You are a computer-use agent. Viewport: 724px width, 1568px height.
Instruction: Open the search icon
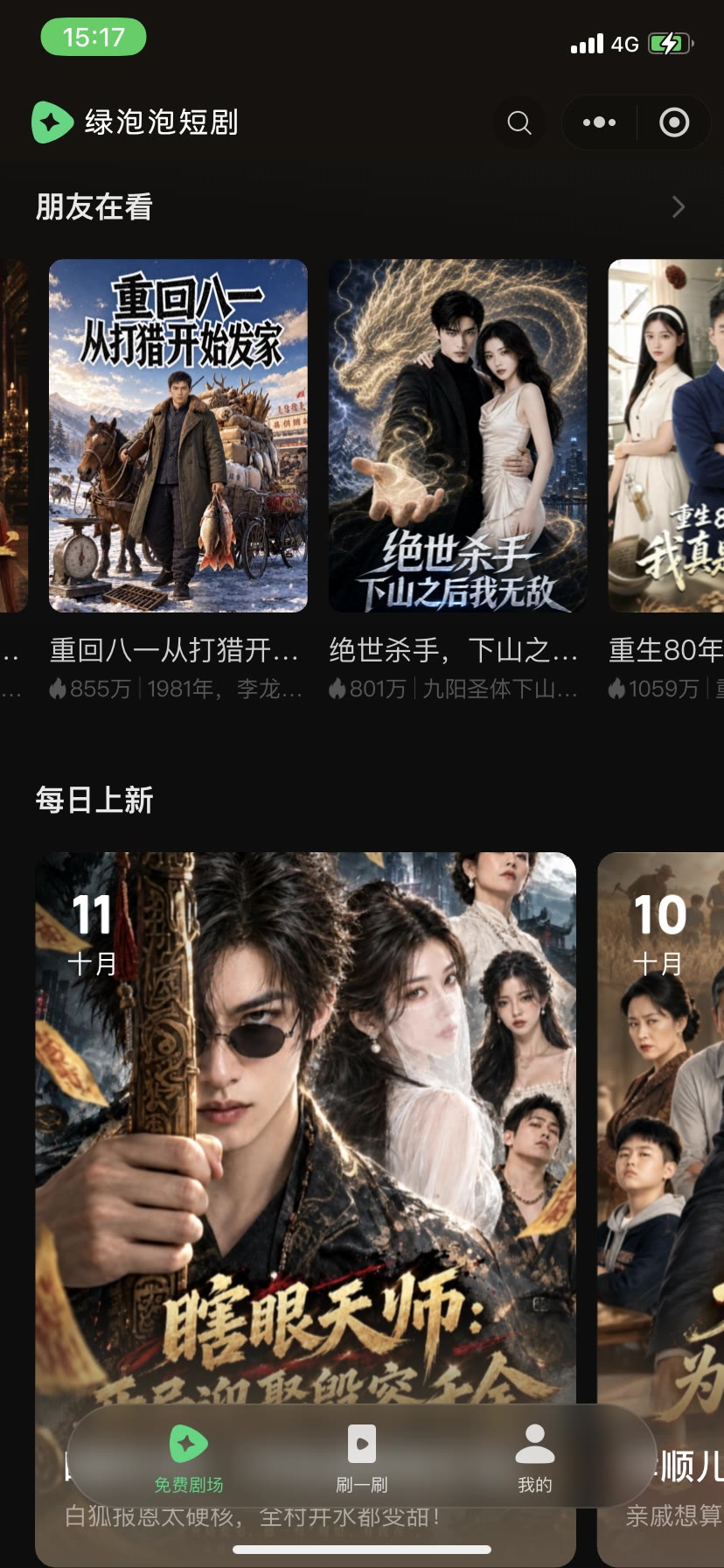pos(519,122)
